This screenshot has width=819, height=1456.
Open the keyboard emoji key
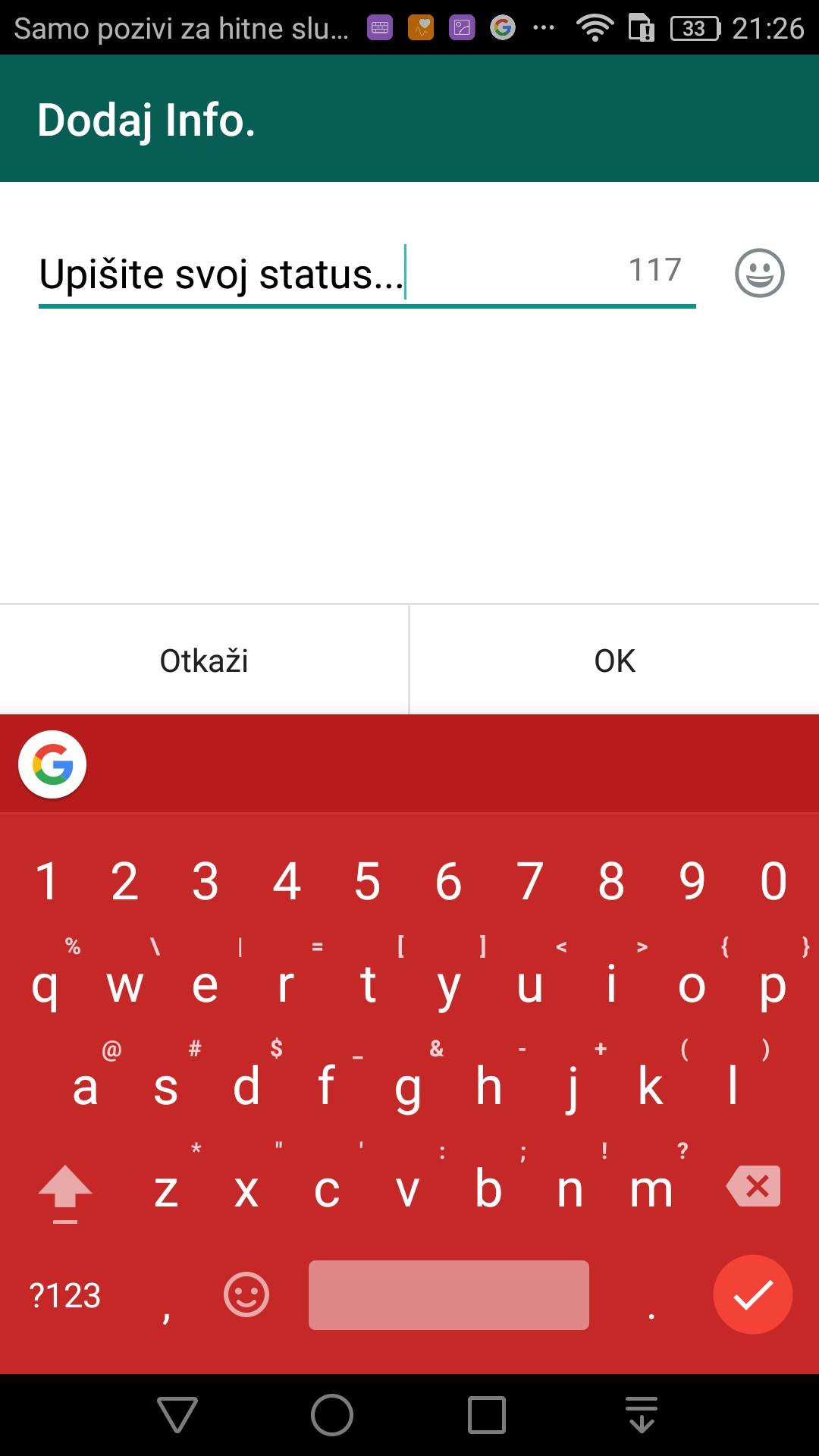(x=246, y=1294)
